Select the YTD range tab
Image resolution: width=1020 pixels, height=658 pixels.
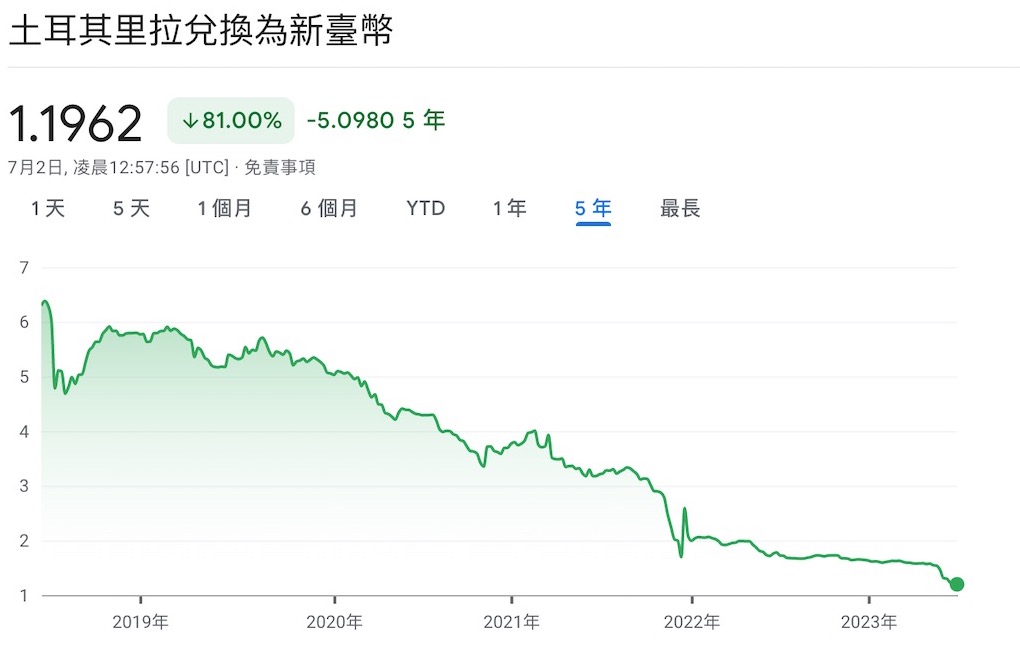coord(426,208)
